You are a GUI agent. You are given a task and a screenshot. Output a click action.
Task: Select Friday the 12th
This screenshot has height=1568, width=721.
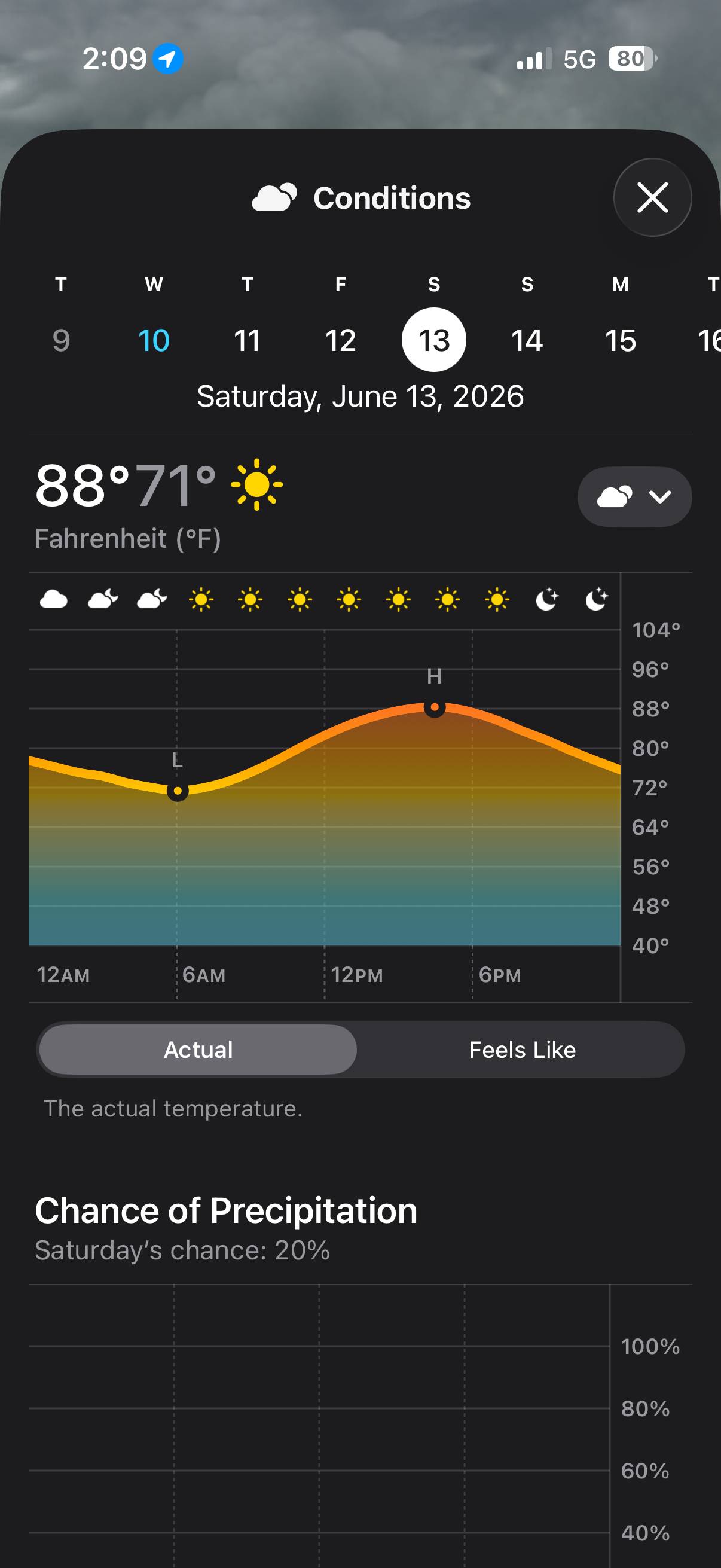point(341,340)
